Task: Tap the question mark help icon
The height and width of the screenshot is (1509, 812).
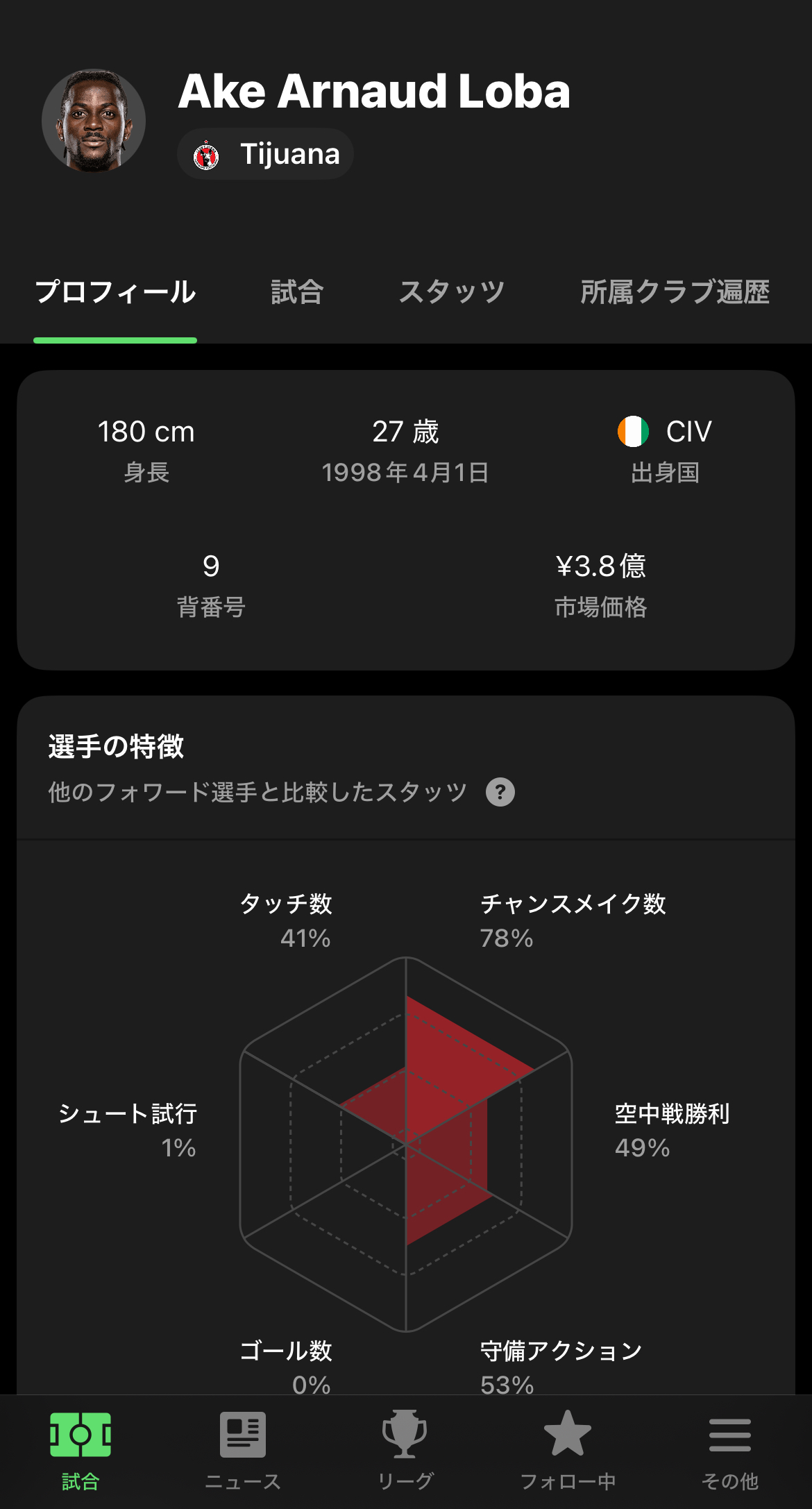Action: point(500,792)
